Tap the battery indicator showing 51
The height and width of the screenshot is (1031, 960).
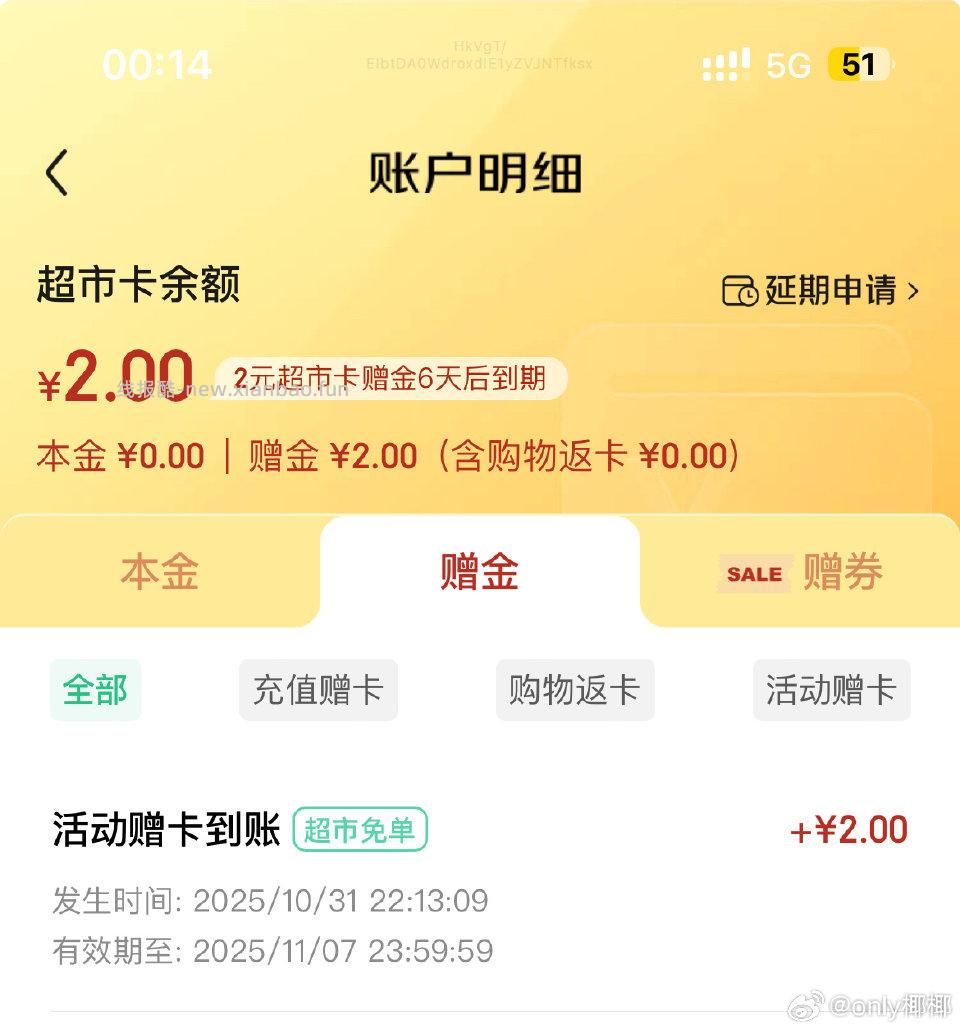tap(857, 64)
